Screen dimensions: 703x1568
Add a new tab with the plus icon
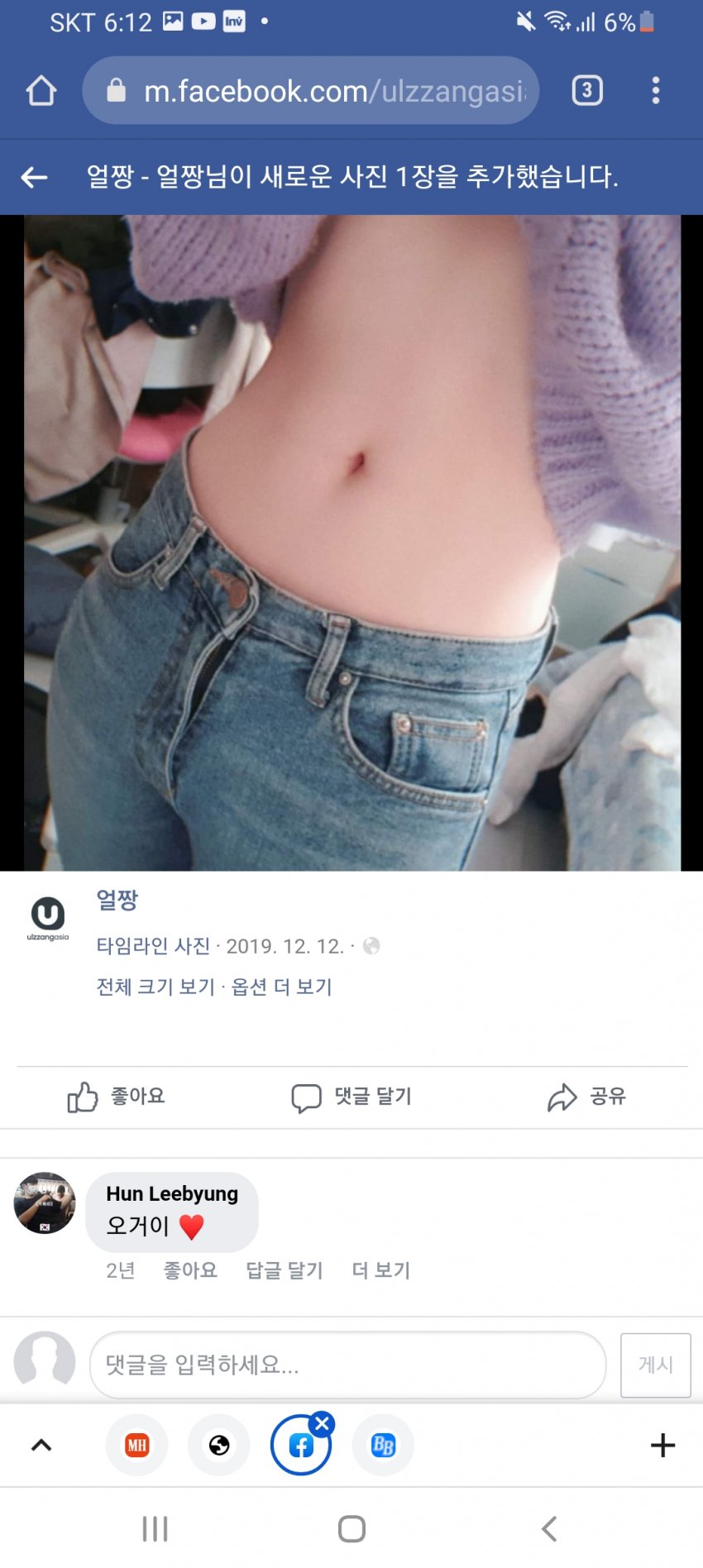[662, 1445]
